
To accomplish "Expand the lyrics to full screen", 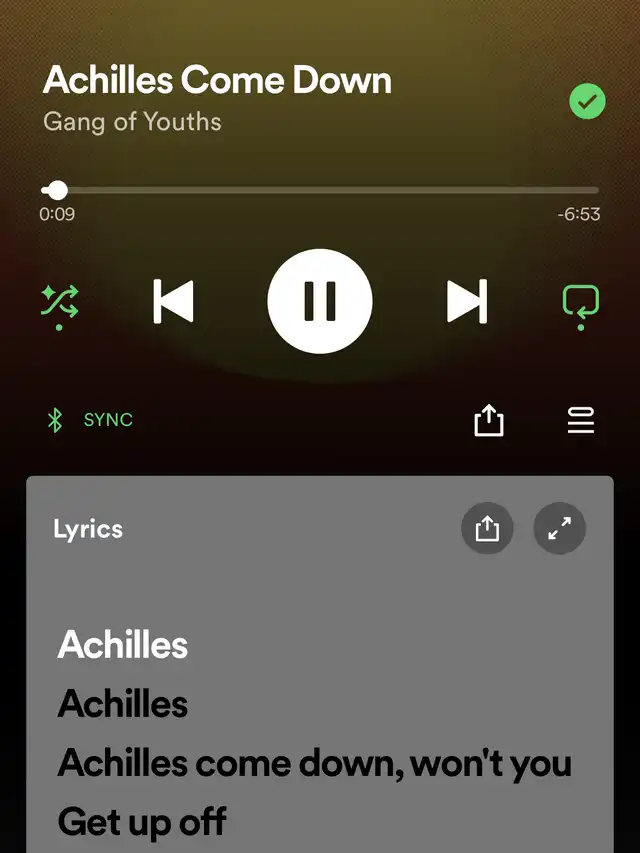I will tap(559, 528).
